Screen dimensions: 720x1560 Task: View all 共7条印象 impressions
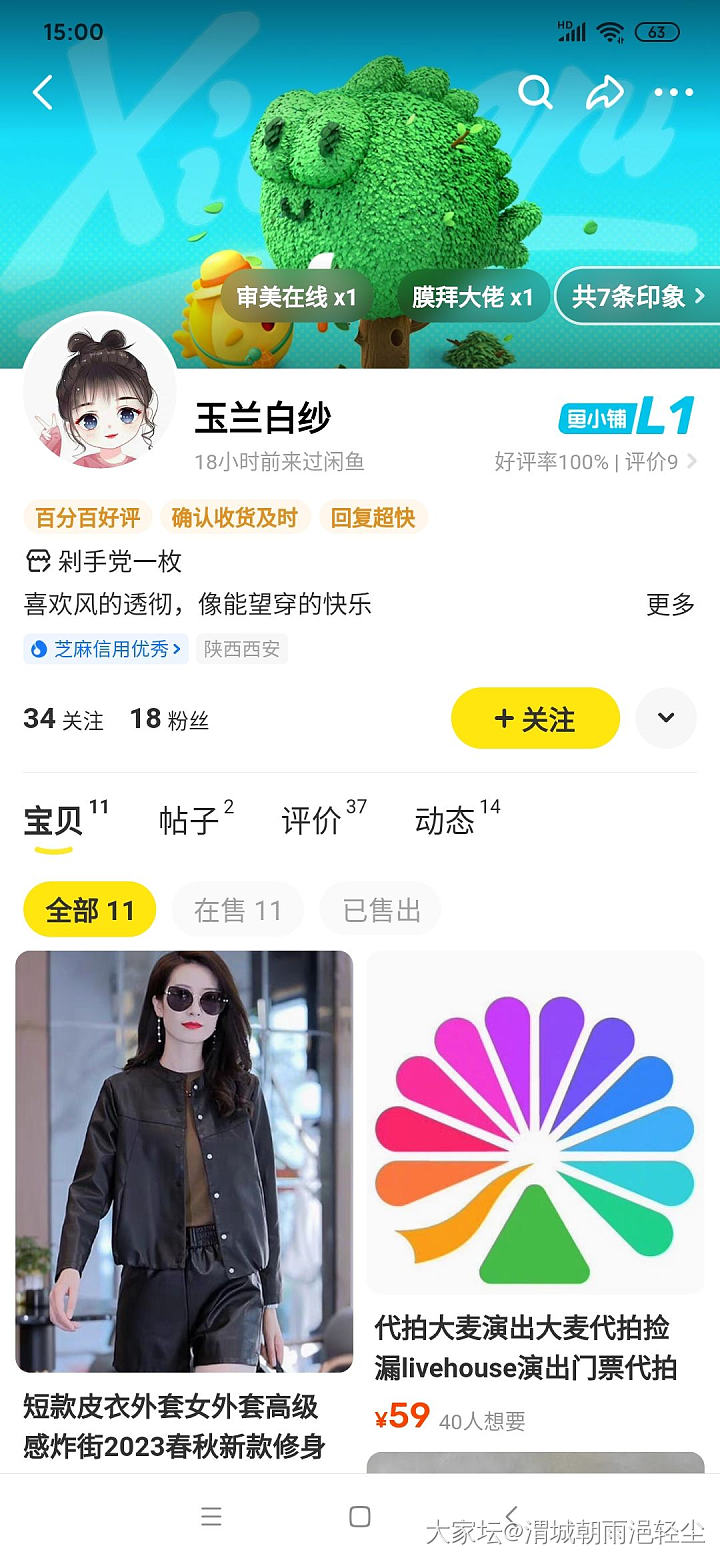point(638,296)
